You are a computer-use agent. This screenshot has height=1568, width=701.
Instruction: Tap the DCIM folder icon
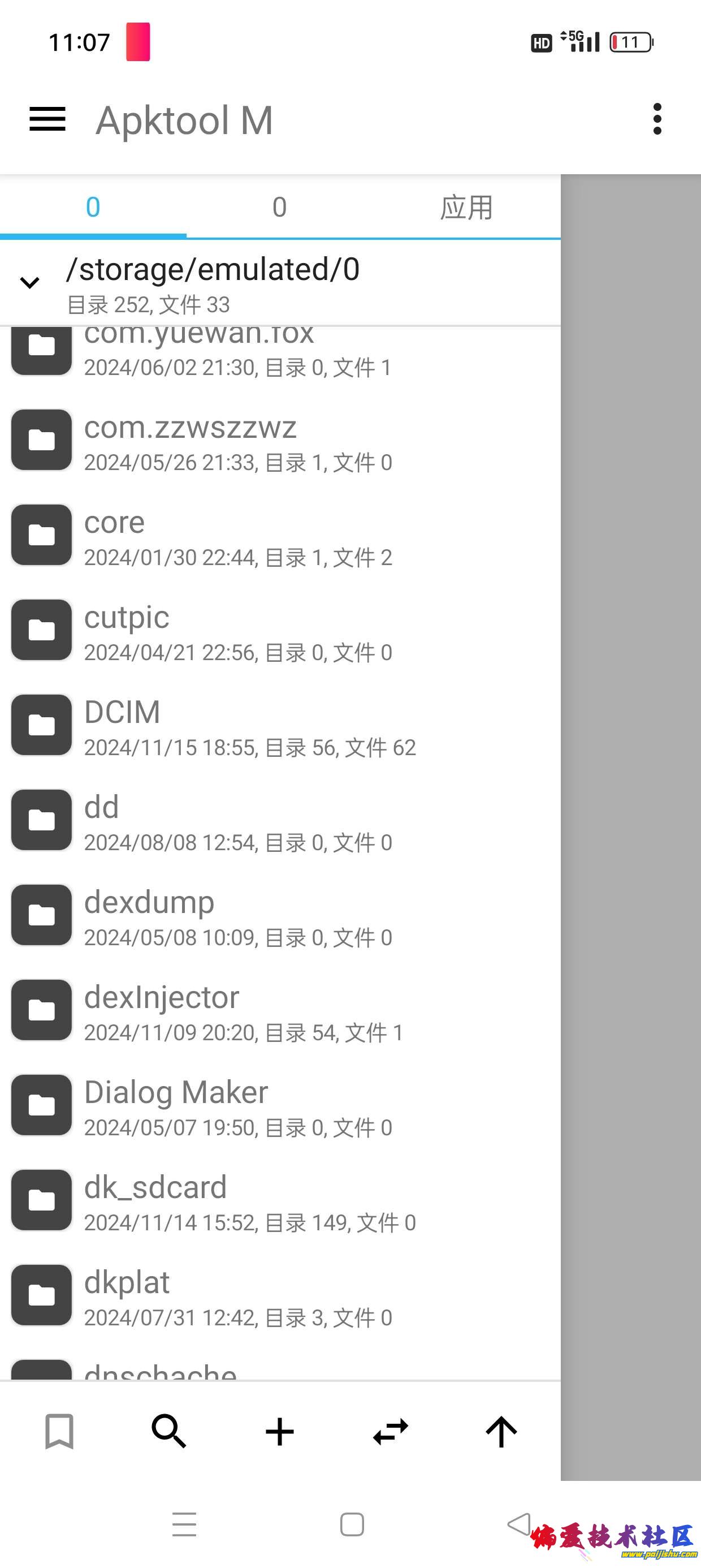click(41, 726)
